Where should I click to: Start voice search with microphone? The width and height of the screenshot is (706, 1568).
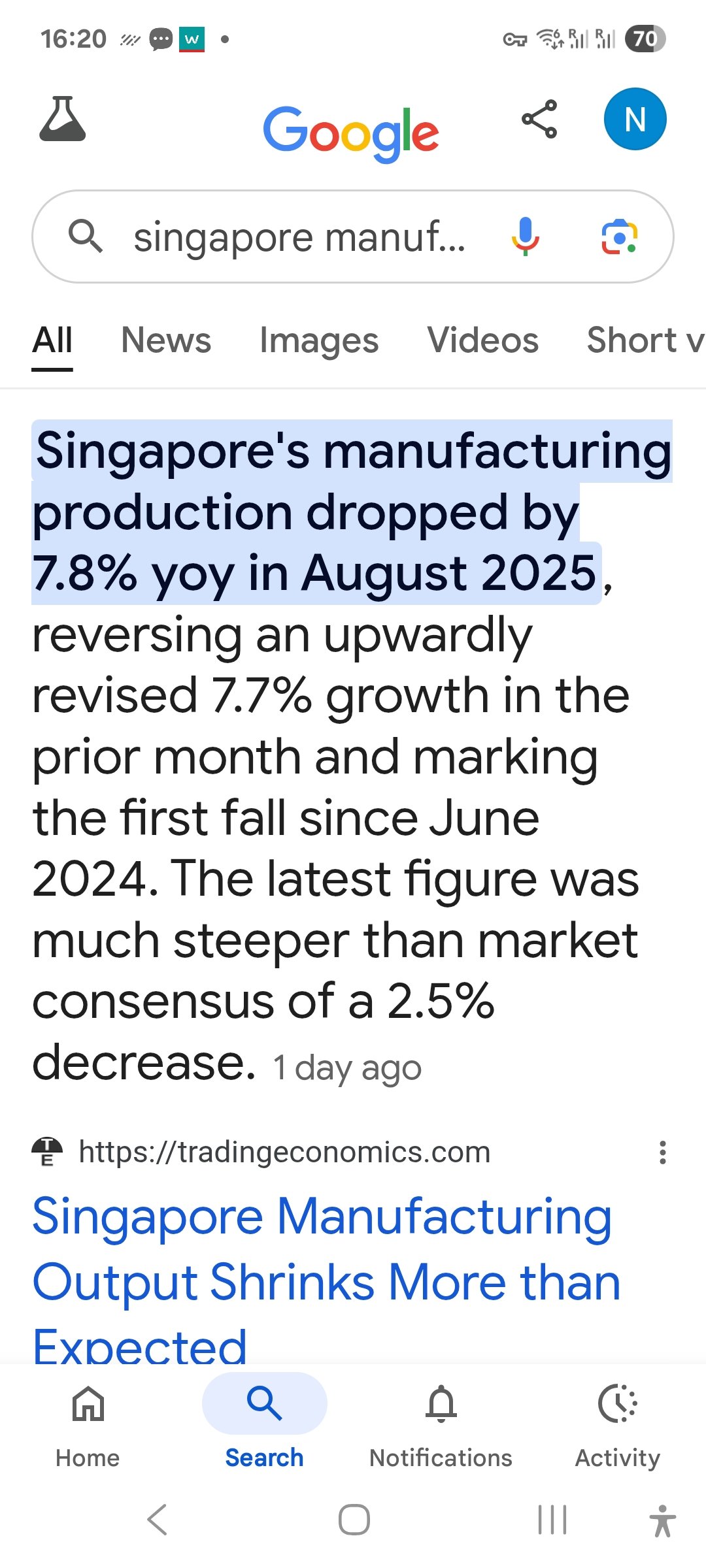point(525,237)
